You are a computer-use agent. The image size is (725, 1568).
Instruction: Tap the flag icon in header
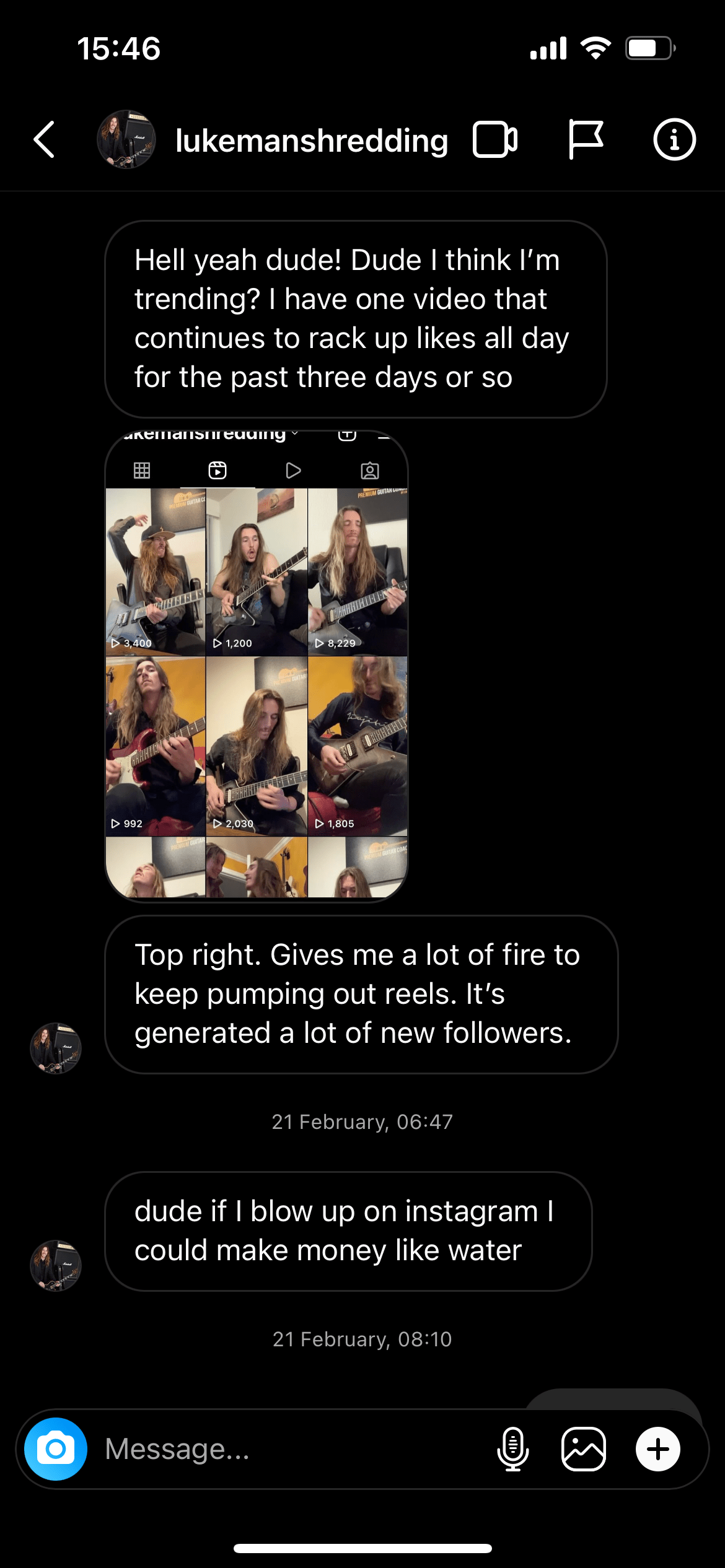(585, 140)
